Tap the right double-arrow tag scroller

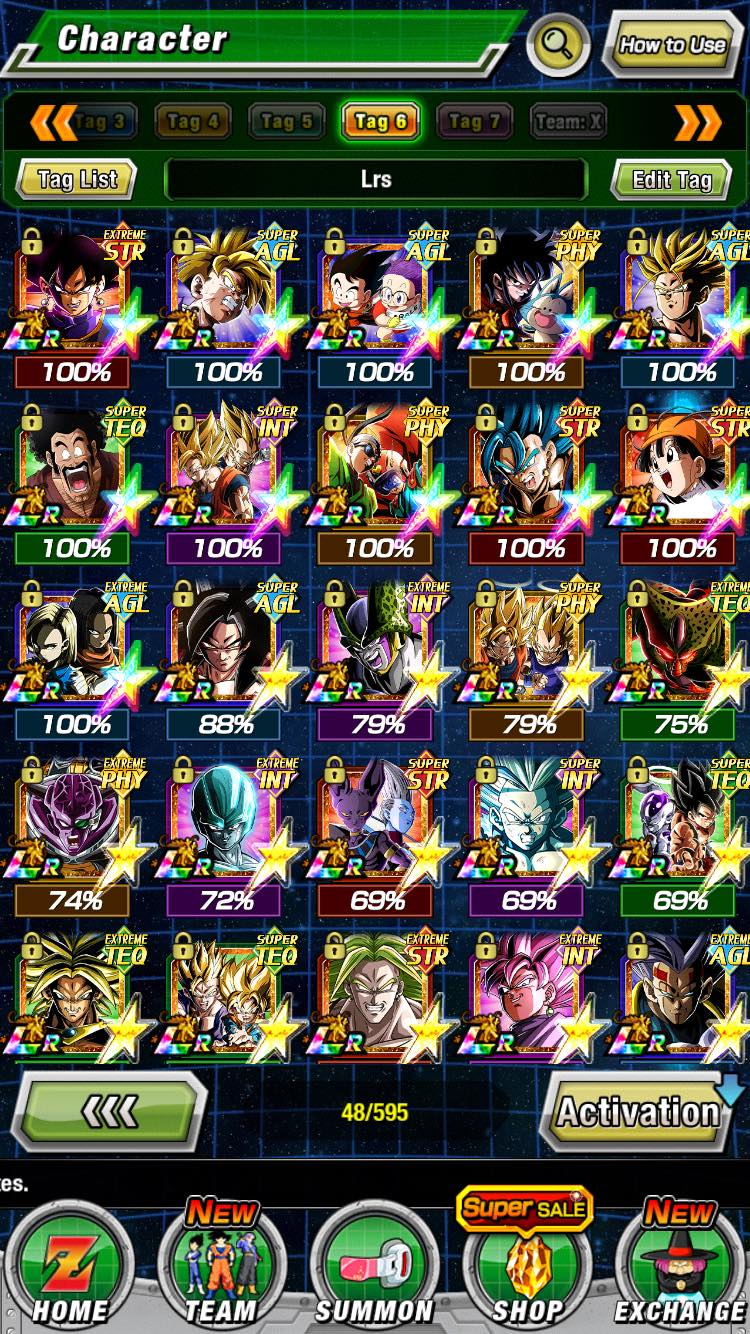click(x=698, y=122)
